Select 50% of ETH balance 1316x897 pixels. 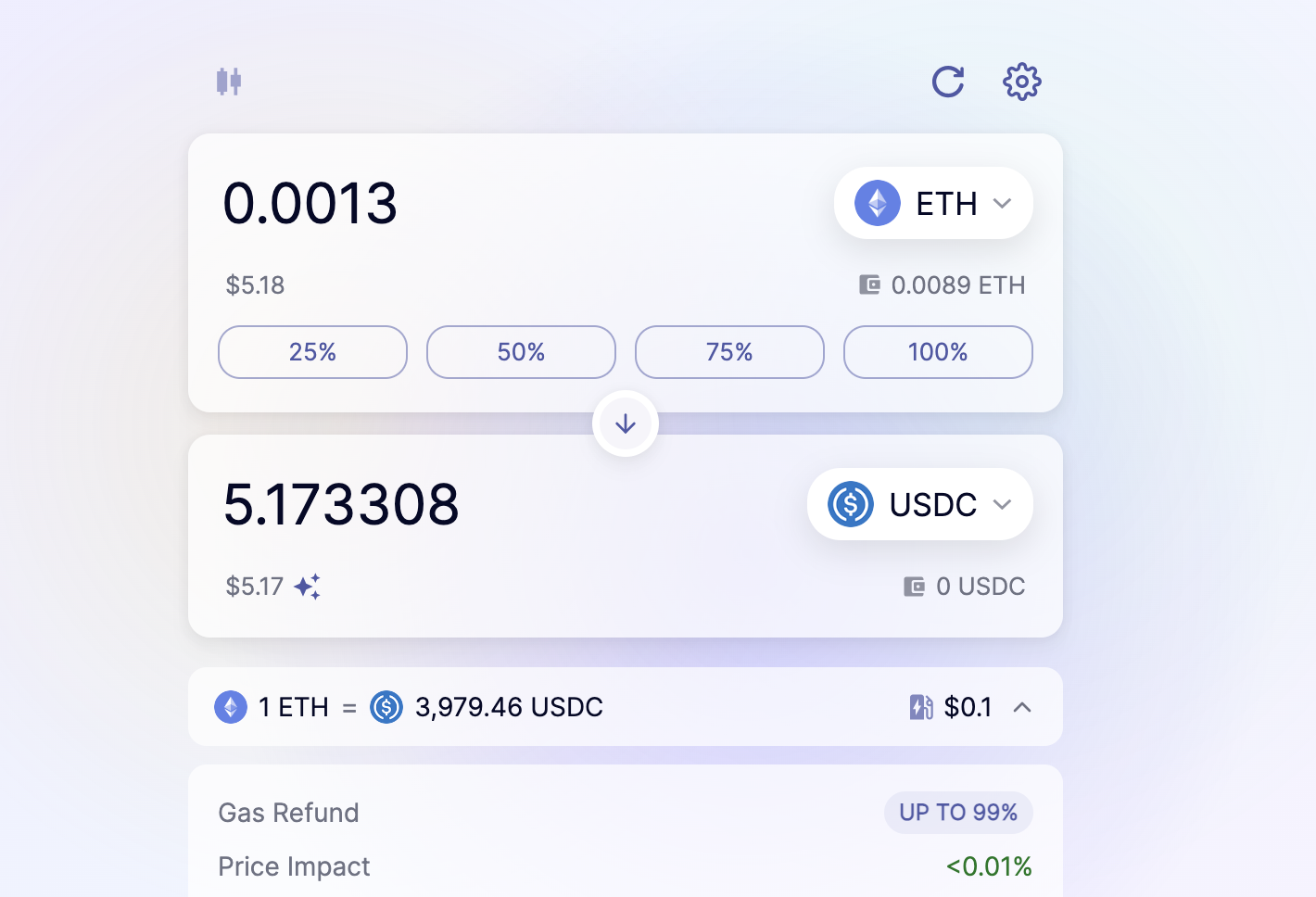pyautogui.click(x=521, y=352)
